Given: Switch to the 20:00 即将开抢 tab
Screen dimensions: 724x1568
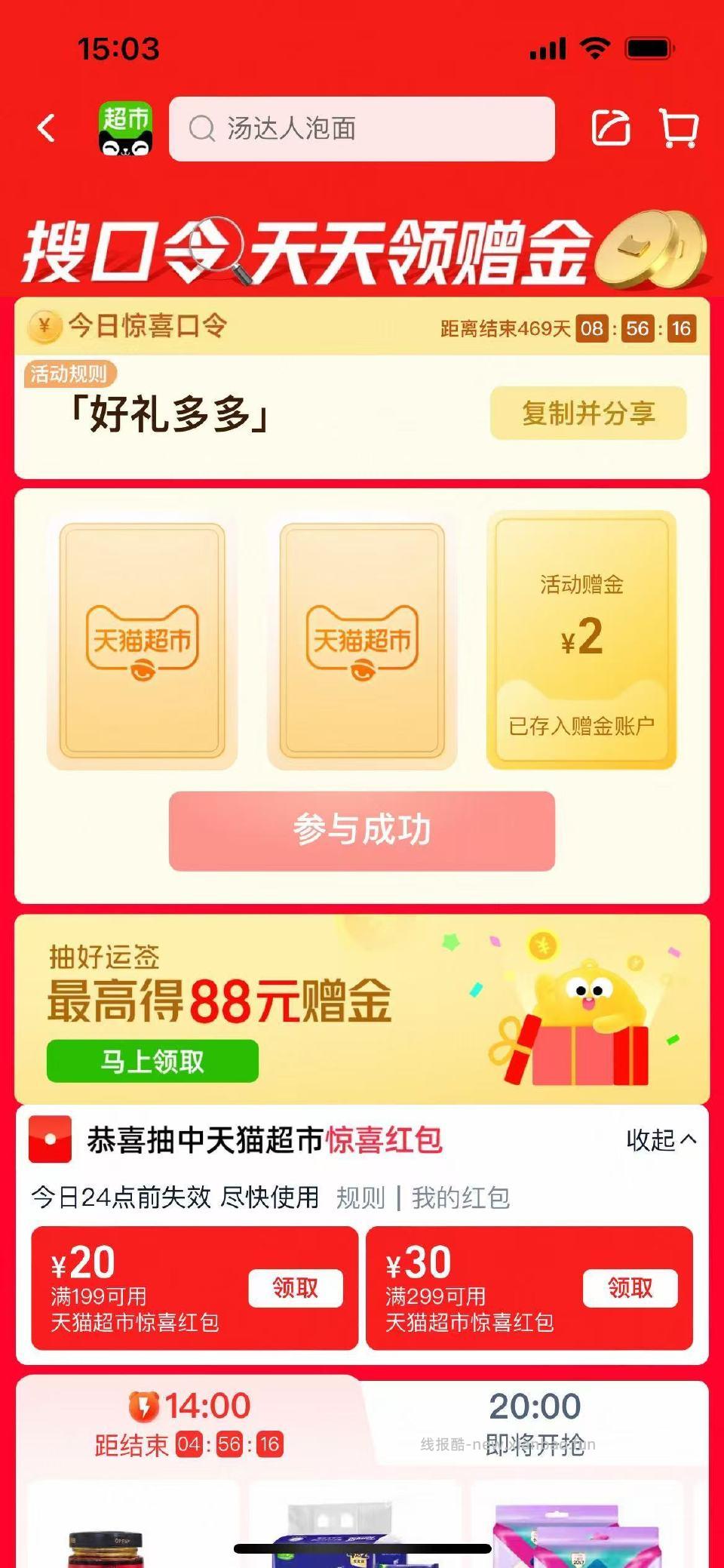Looking at the screenshot, I should coord(534,1422).
